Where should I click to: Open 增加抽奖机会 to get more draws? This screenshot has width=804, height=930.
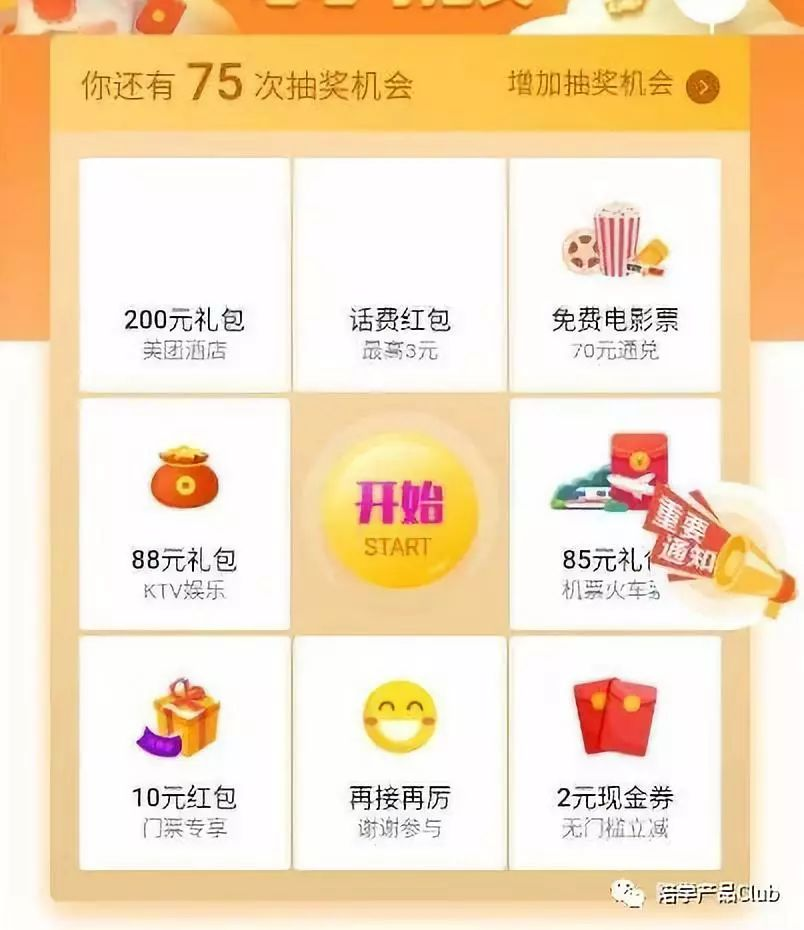pyautogui.click(x=612, y=86)
